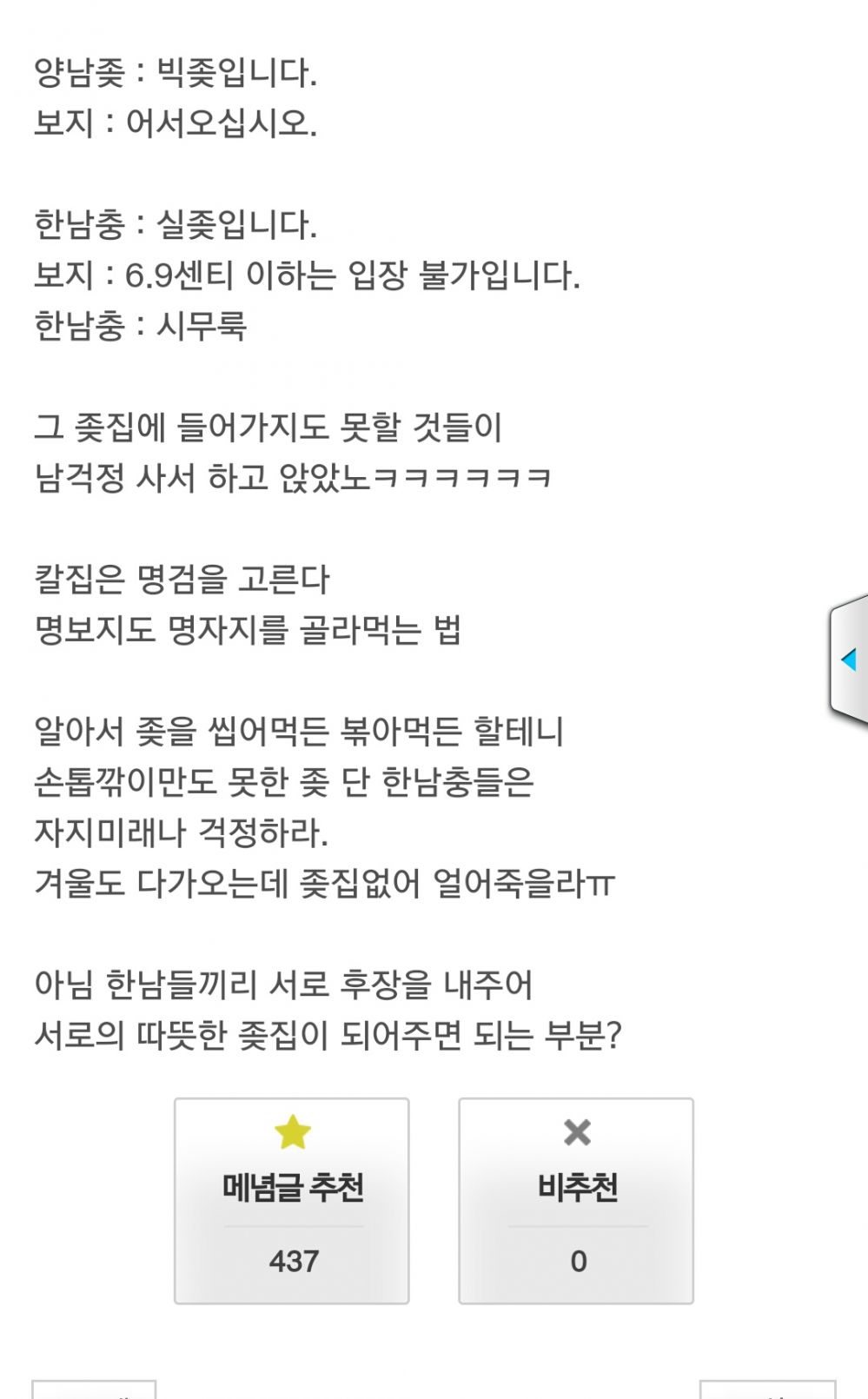Open the side panel arrow handle
Viewport: 868px width, 1399px height.
tap(849, 660)
